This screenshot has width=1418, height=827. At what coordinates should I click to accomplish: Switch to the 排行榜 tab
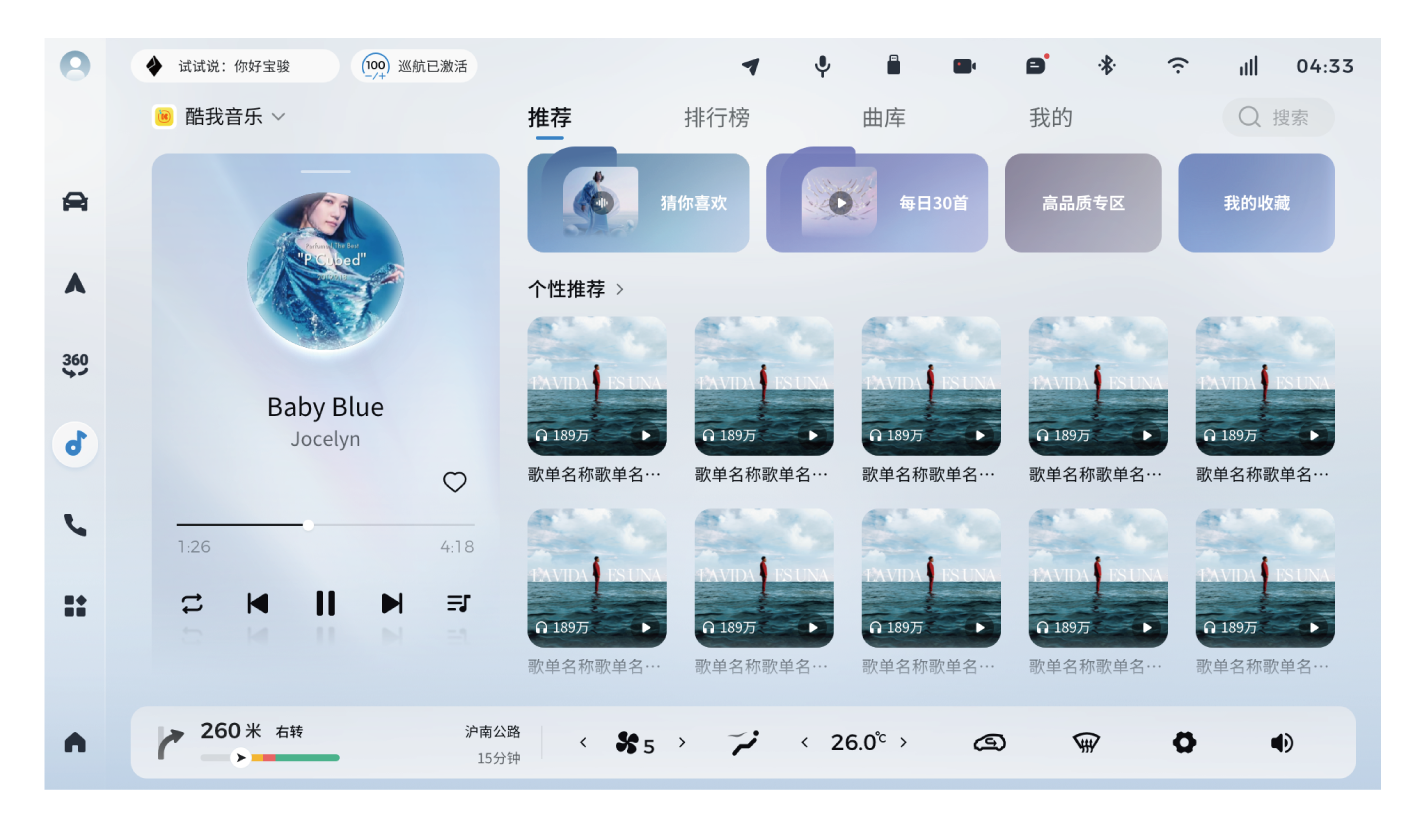click(716, 118)
